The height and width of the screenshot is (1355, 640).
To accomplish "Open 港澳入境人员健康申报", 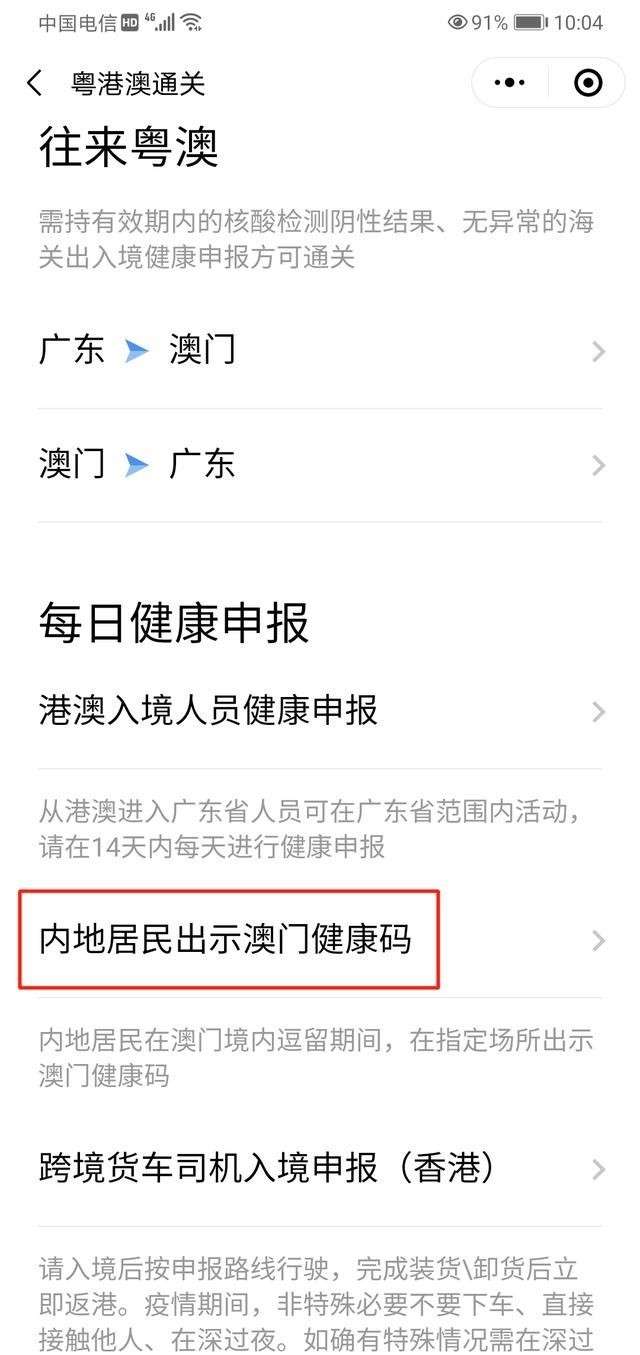I will [320, 712].
